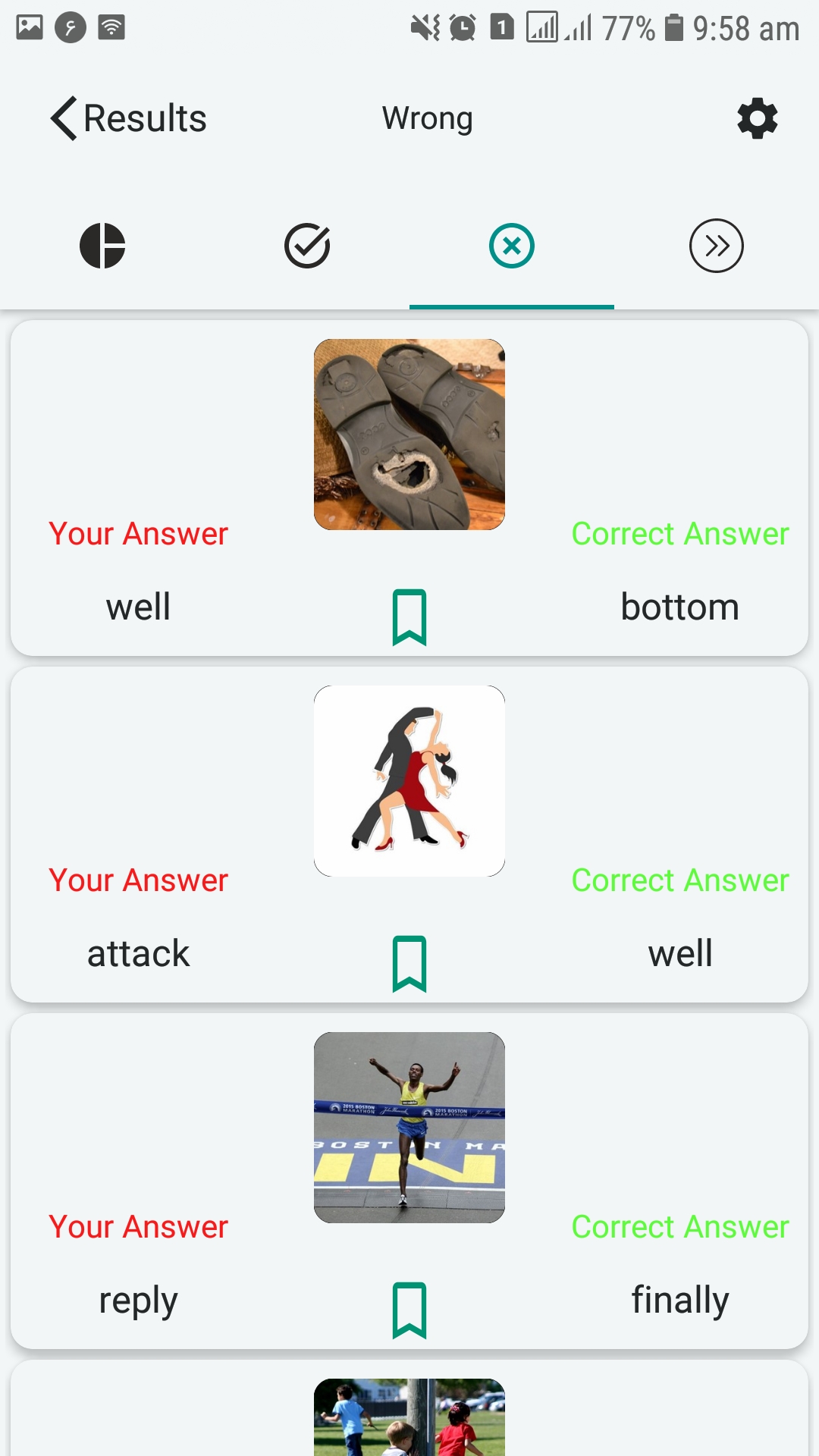Bookmark the word bottom

point(409,617)
